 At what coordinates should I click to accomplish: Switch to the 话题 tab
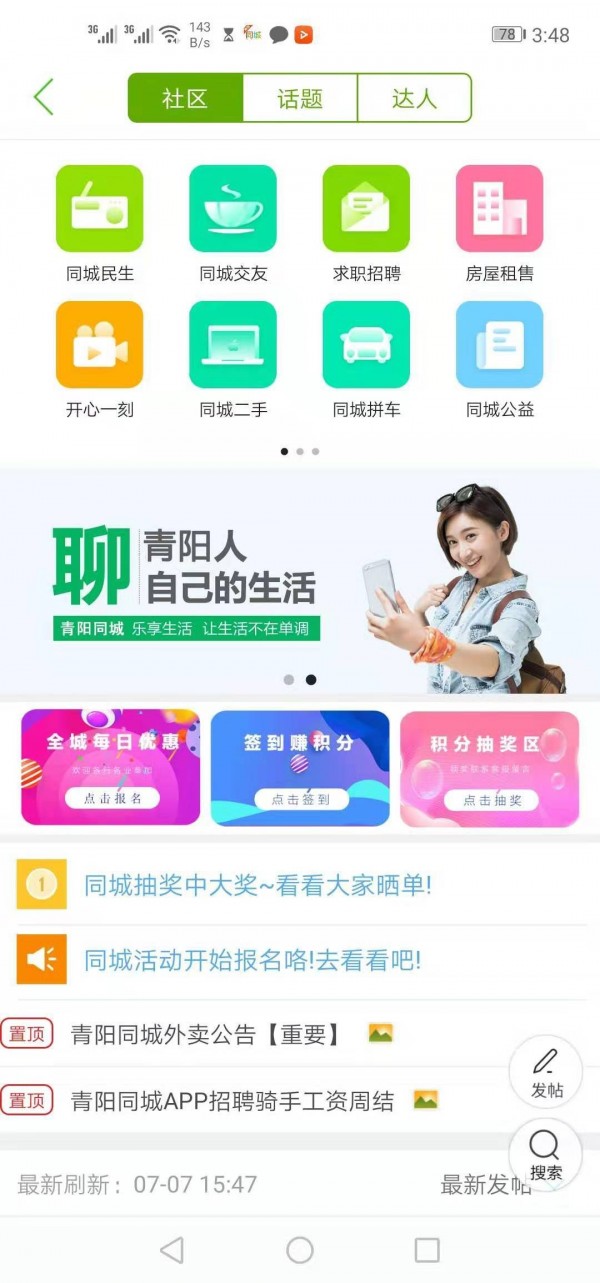300,98
